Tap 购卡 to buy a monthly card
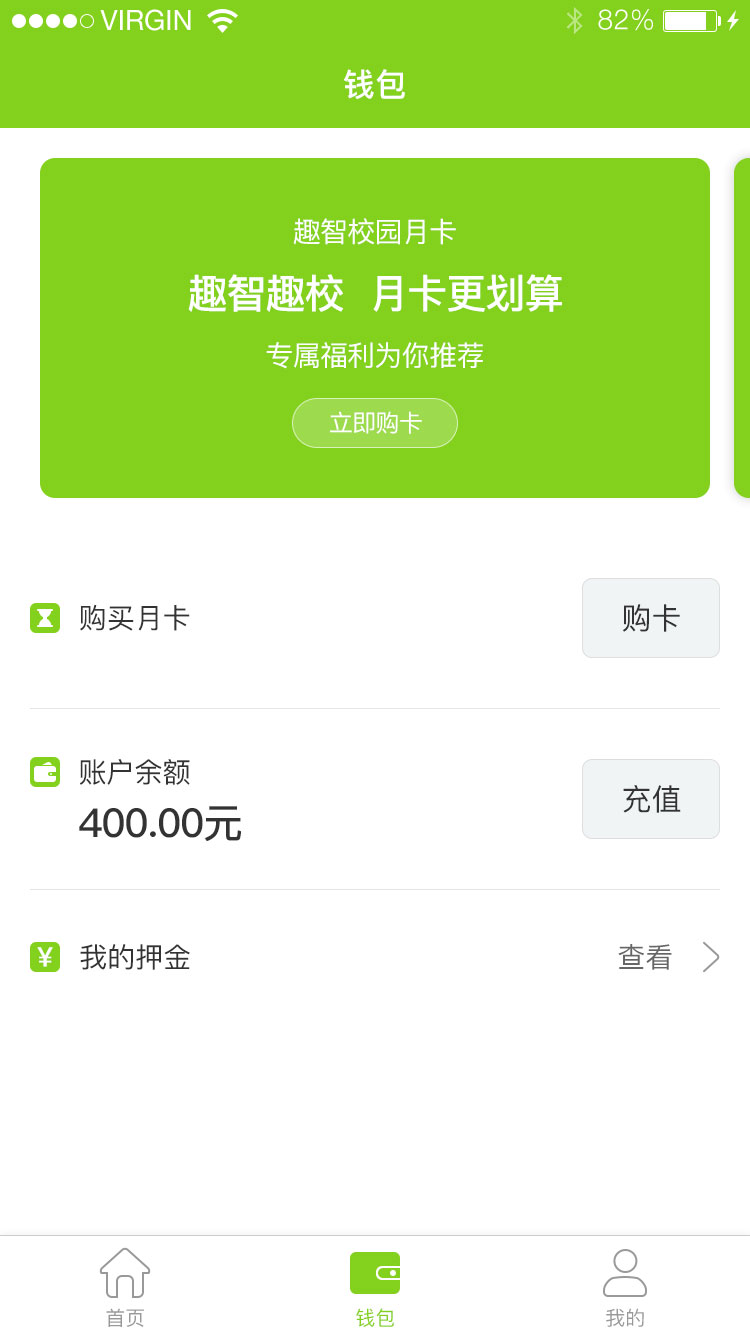This screenshot has width=750, height=1334. tap(651, 618)
